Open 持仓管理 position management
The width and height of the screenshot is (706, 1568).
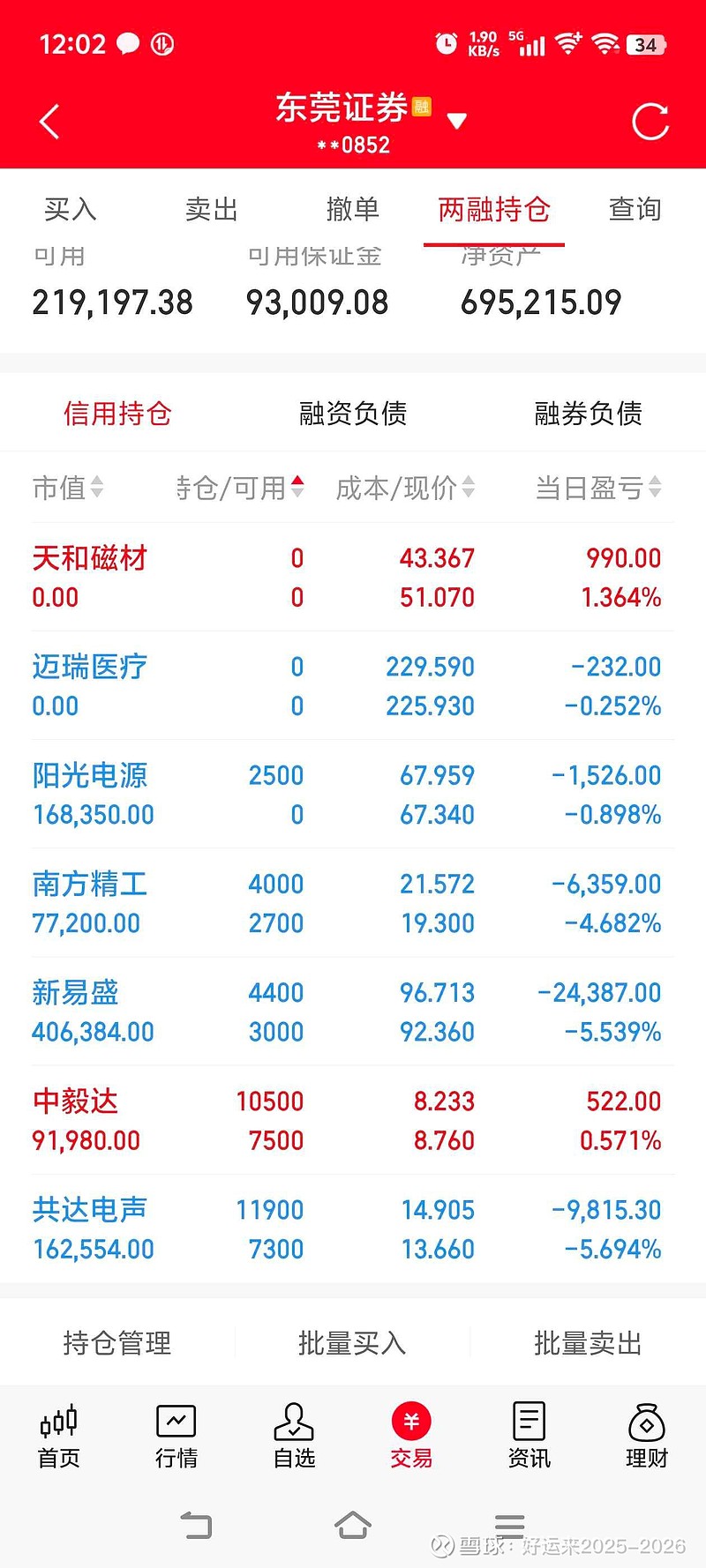pos(119,1343)
